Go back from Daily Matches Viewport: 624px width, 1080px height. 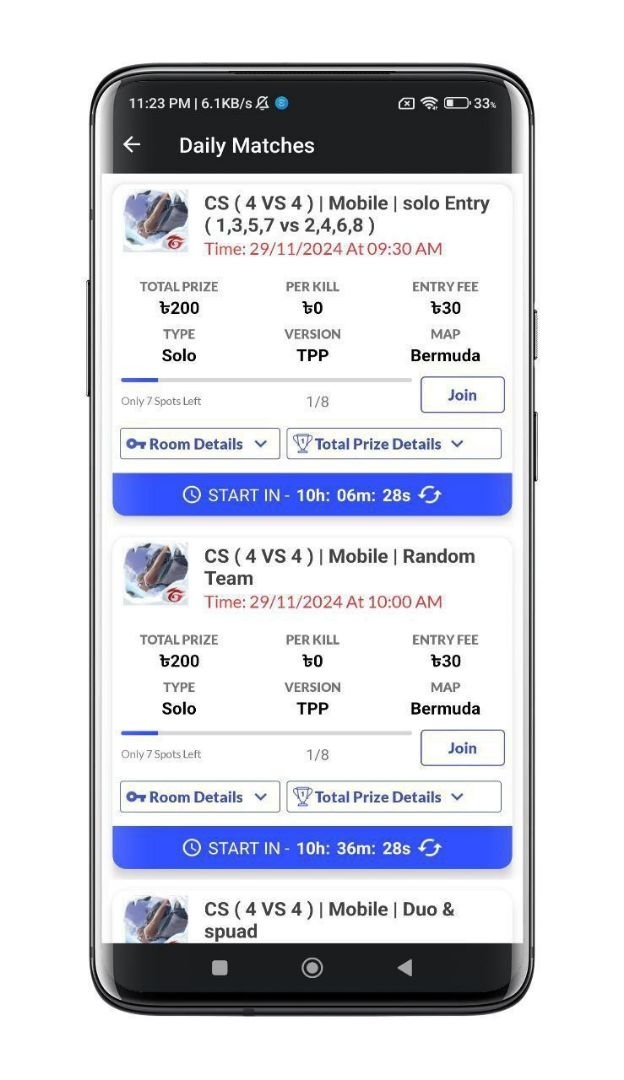pyautogui.click(x=132, y=145)
